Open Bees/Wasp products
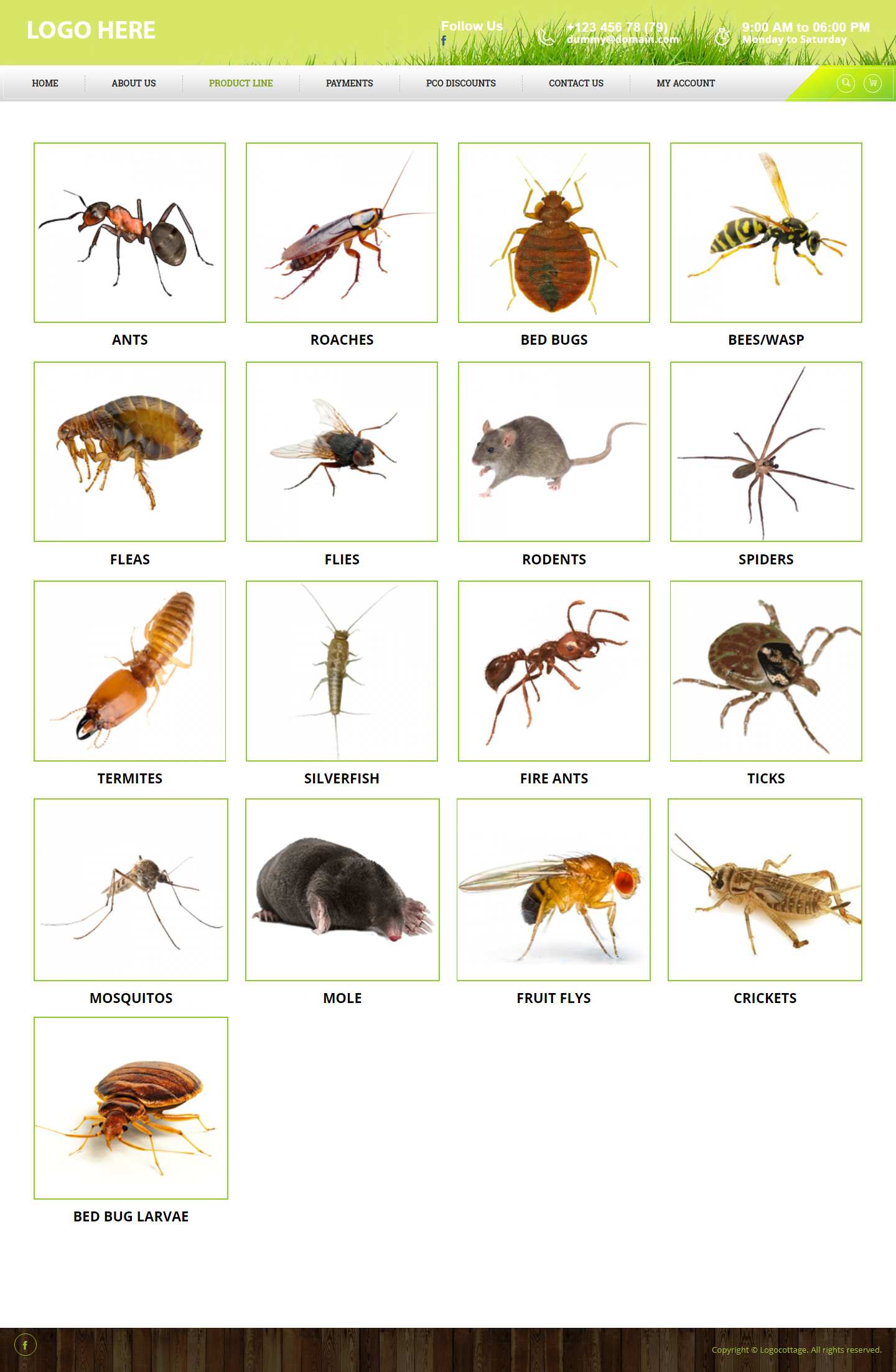 pos(766,233)
